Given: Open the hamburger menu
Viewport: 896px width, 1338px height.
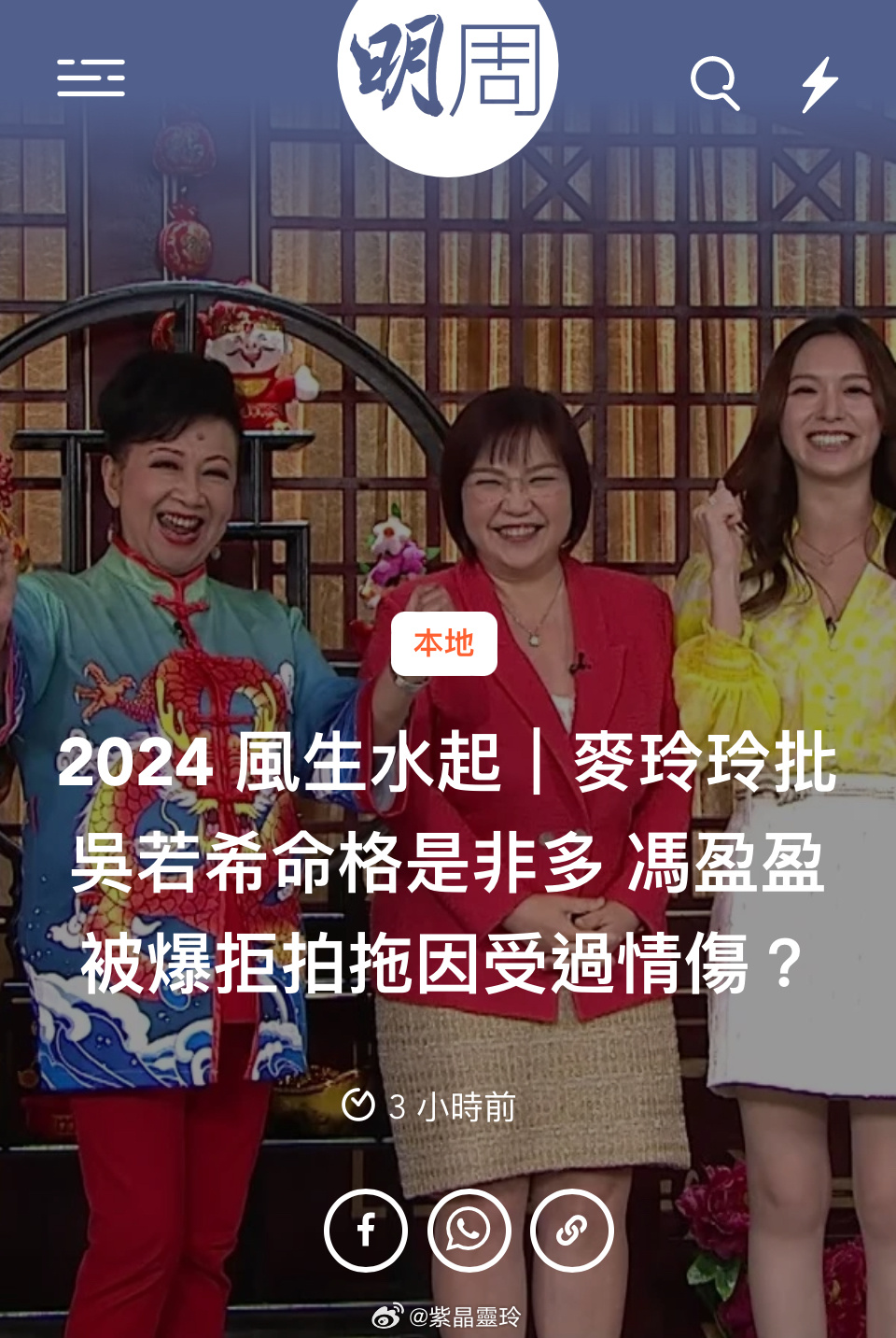Looking at the screenshot, I should click(x=91, y=77).
